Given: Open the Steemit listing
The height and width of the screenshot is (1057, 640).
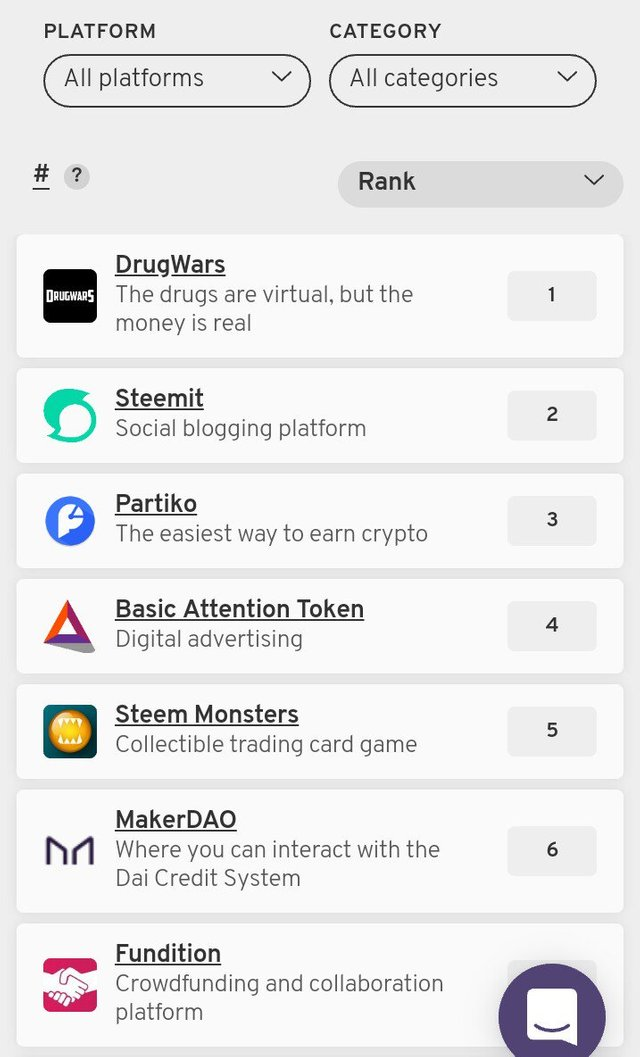Looking at the screenshot, I should (x=159, y=398).
